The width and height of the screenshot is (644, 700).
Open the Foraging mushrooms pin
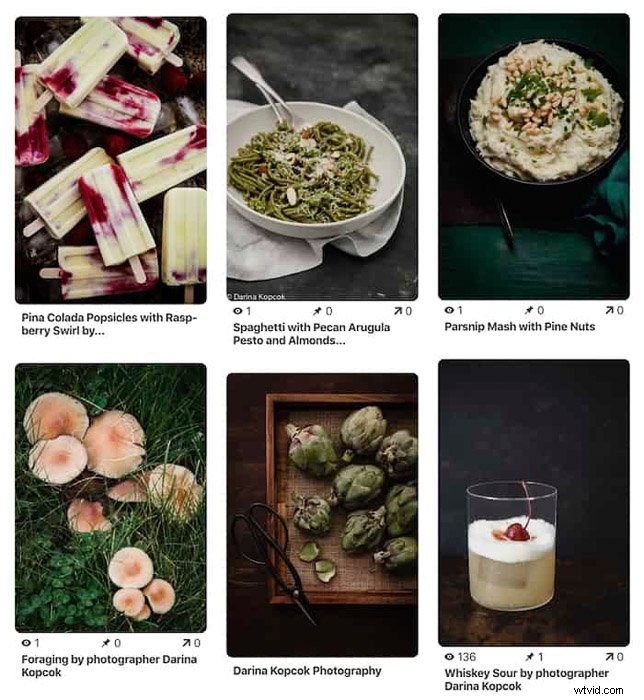(110, 497)
